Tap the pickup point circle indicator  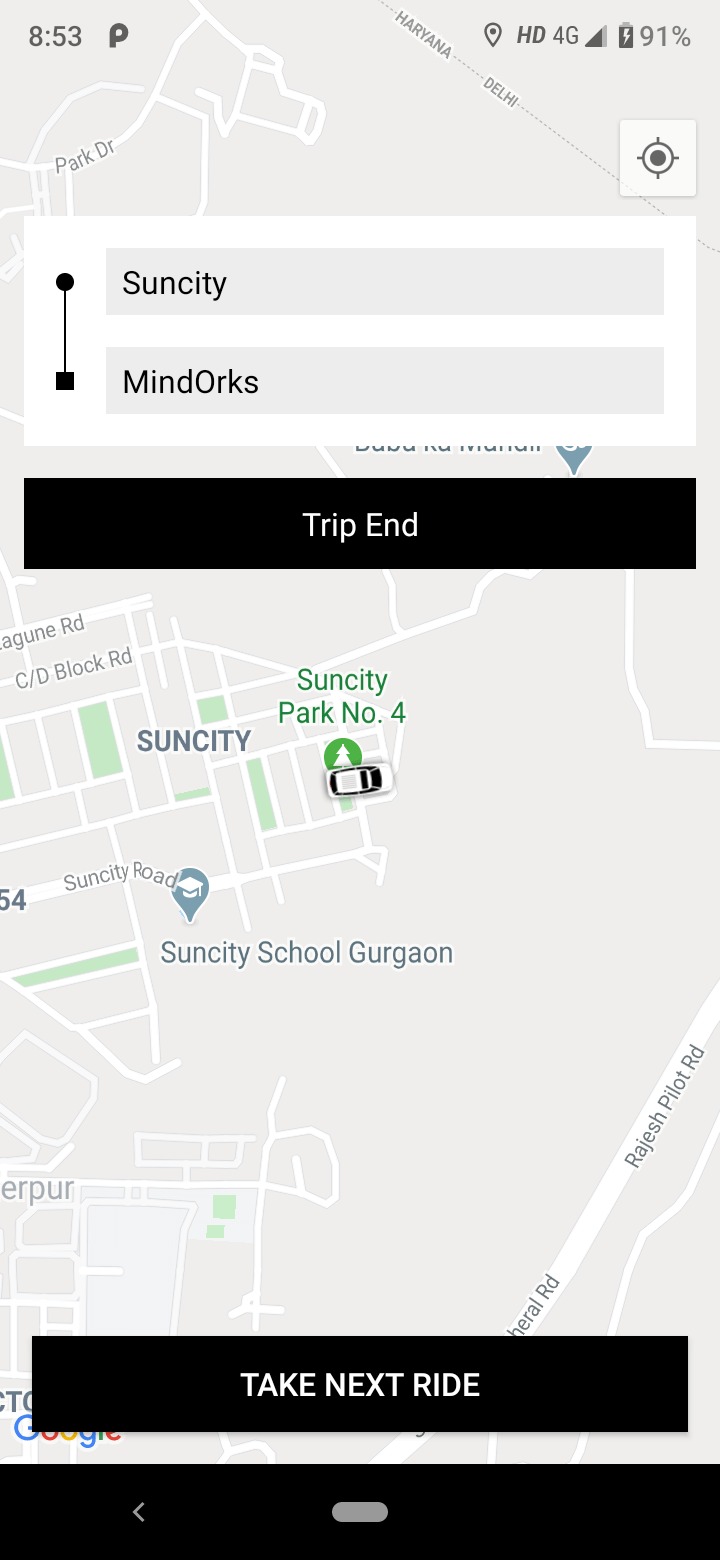66,281
